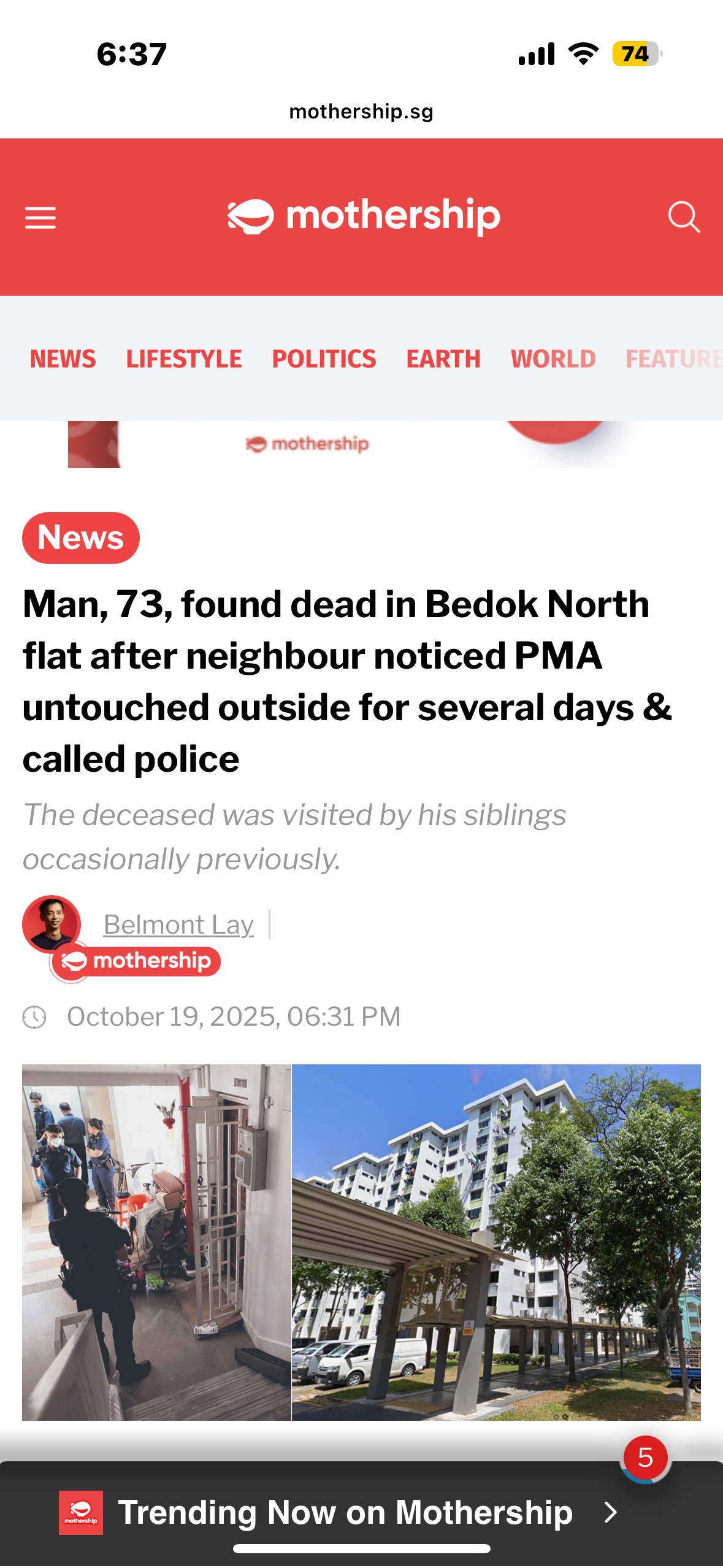Switch to the NEWS section
Viewport: 723px width, 1568px height.
(x=63, y=359)
